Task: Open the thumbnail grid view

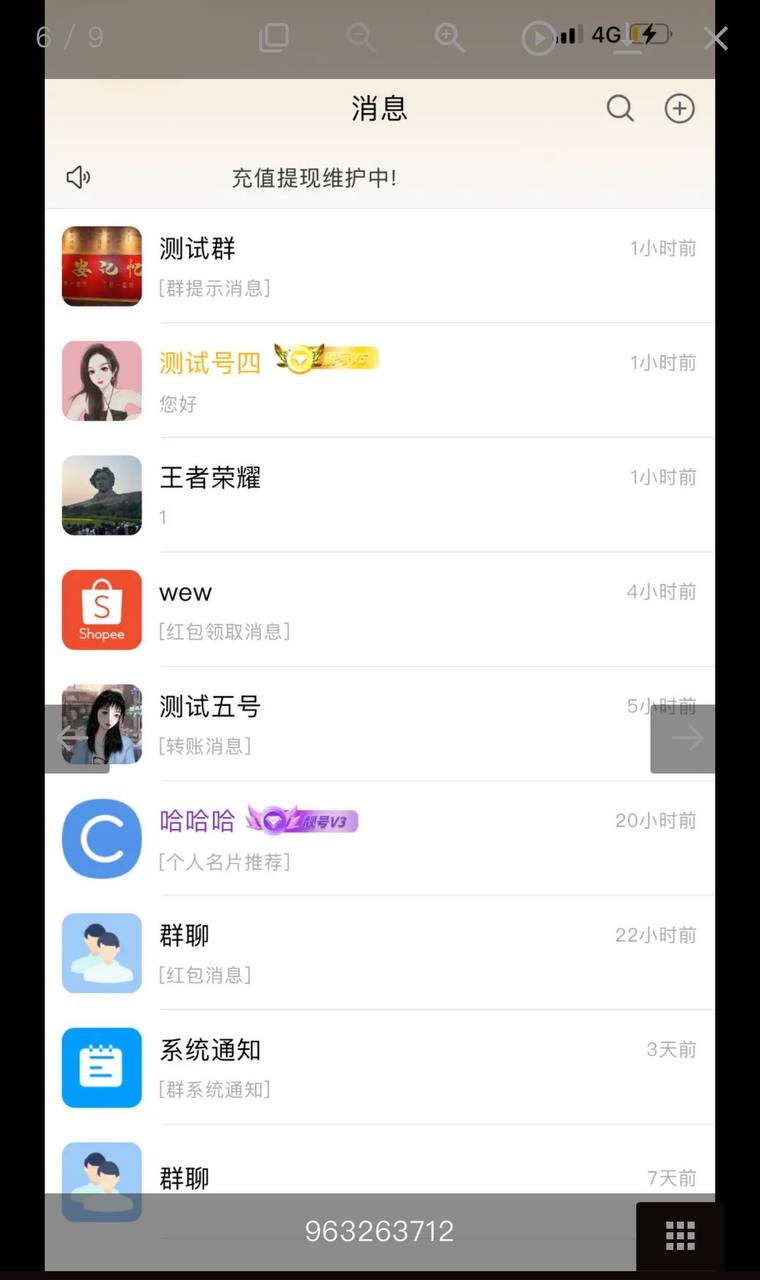Action: click(680, 1236)
